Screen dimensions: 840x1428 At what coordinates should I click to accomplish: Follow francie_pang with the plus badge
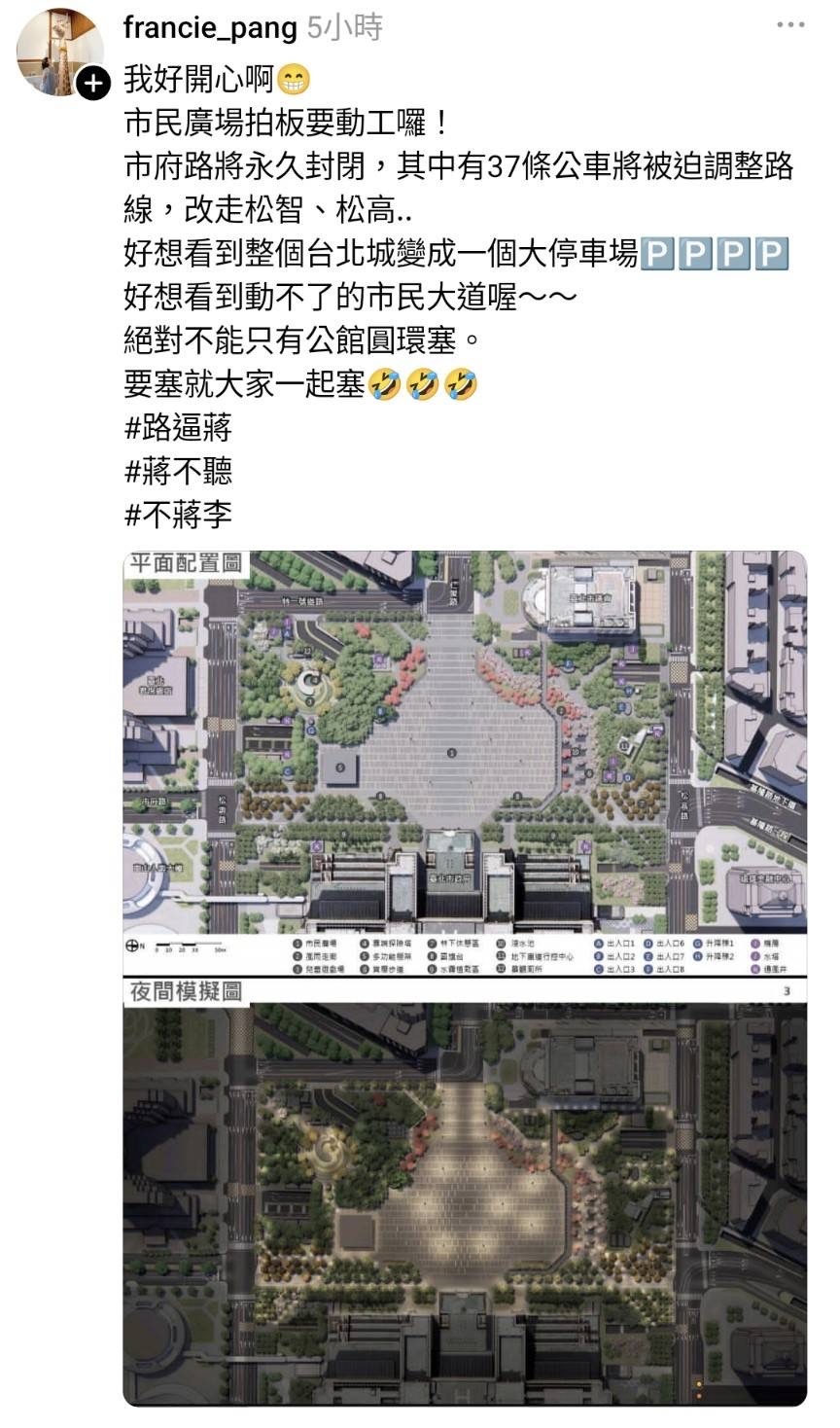click(x=91, y=83)
